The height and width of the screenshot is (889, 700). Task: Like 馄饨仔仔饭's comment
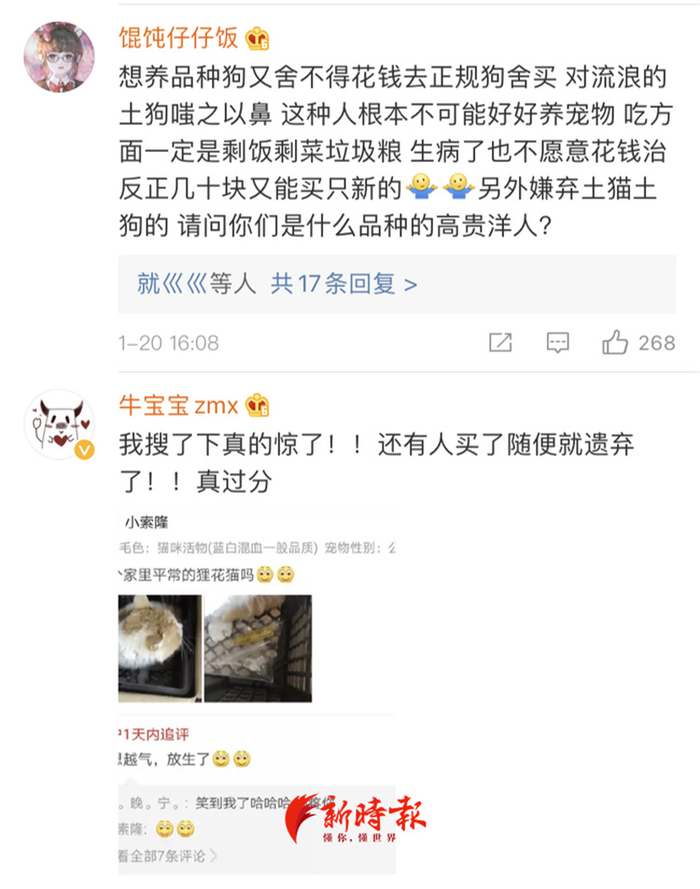(616, 343)
